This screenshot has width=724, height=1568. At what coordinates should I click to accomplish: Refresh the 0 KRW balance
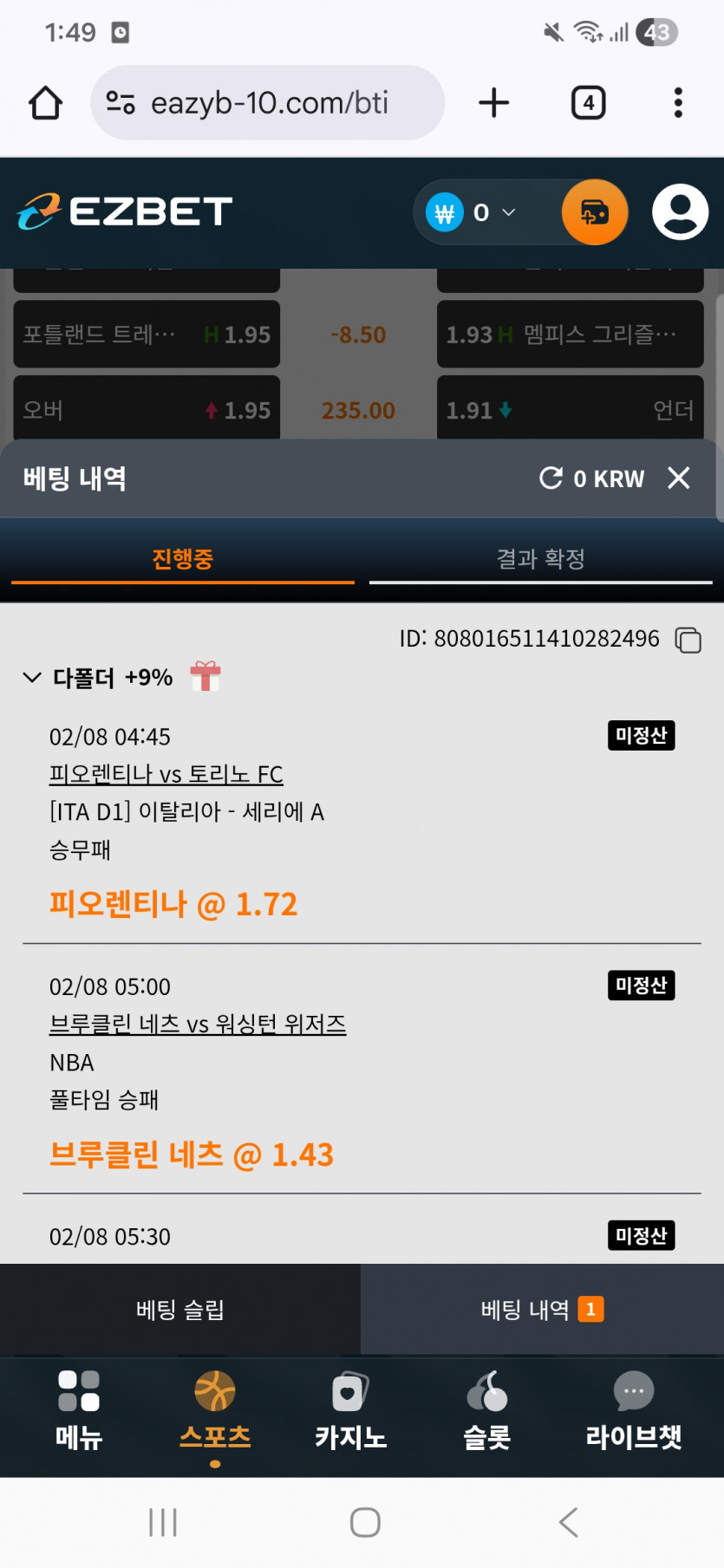pos(551,478)
